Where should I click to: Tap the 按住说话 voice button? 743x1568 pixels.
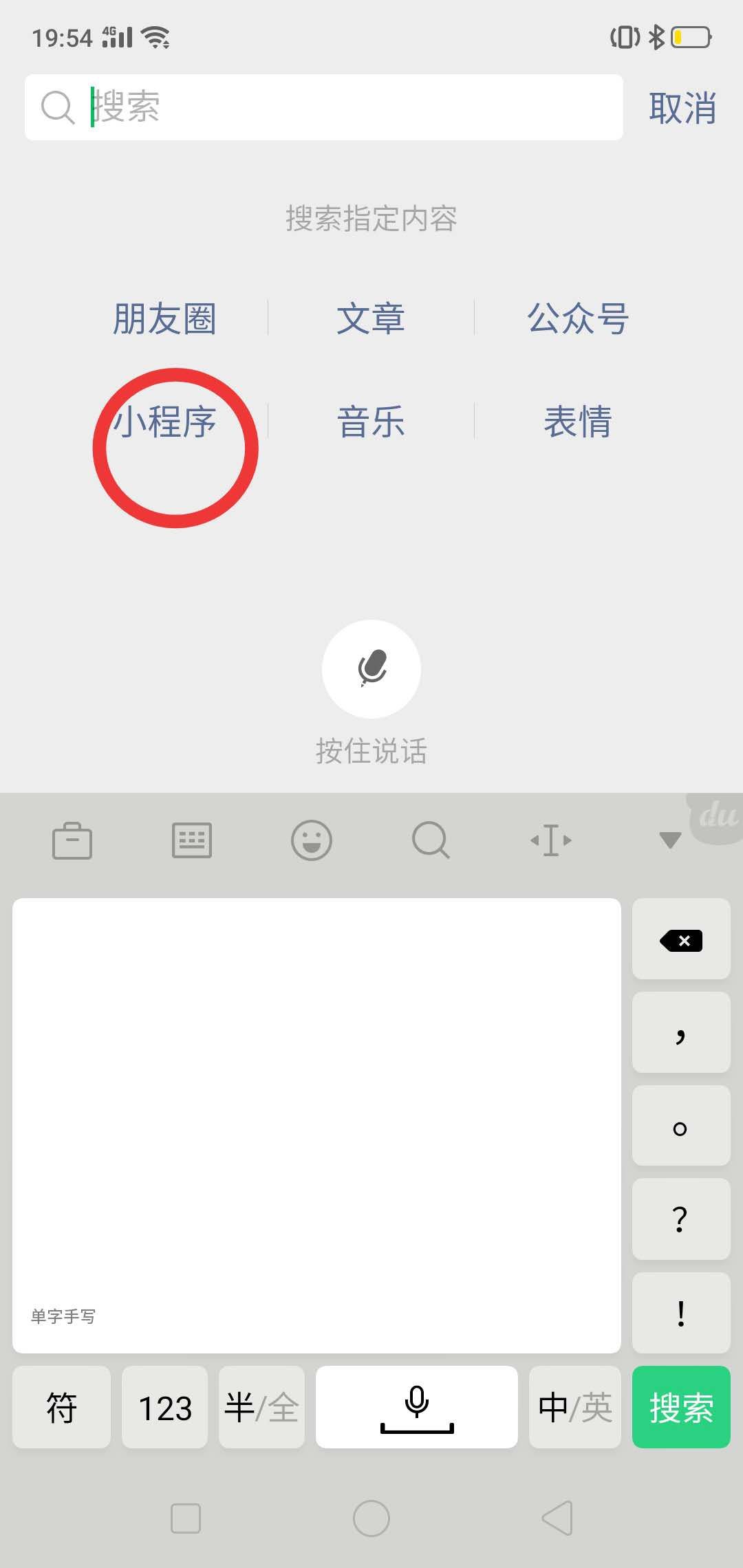coord(371,669)
